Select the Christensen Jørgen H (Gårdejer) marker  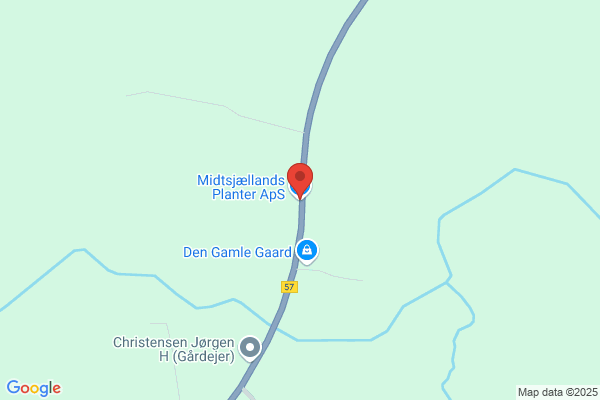coord(249,348)
